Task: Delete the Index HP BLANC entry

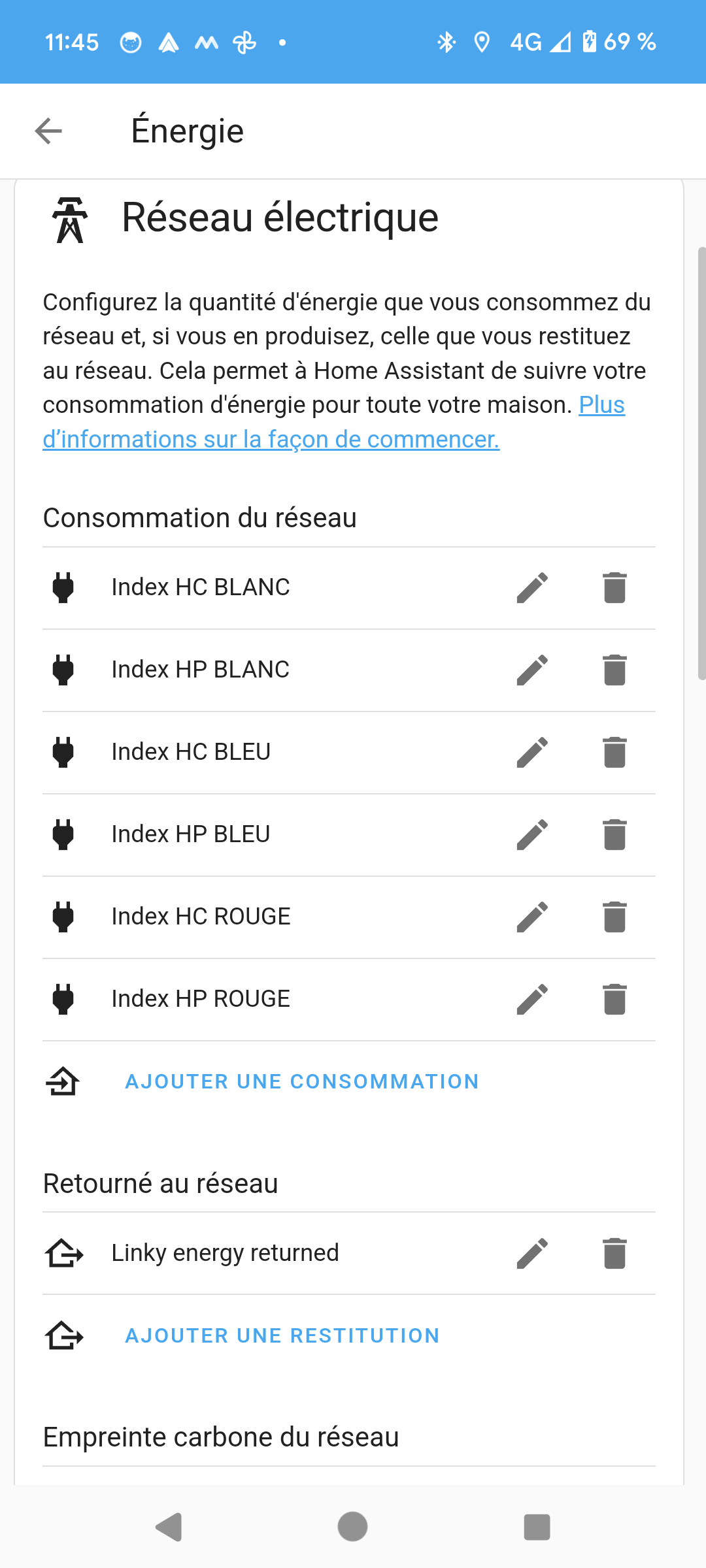Action: (x=614, y=670)
